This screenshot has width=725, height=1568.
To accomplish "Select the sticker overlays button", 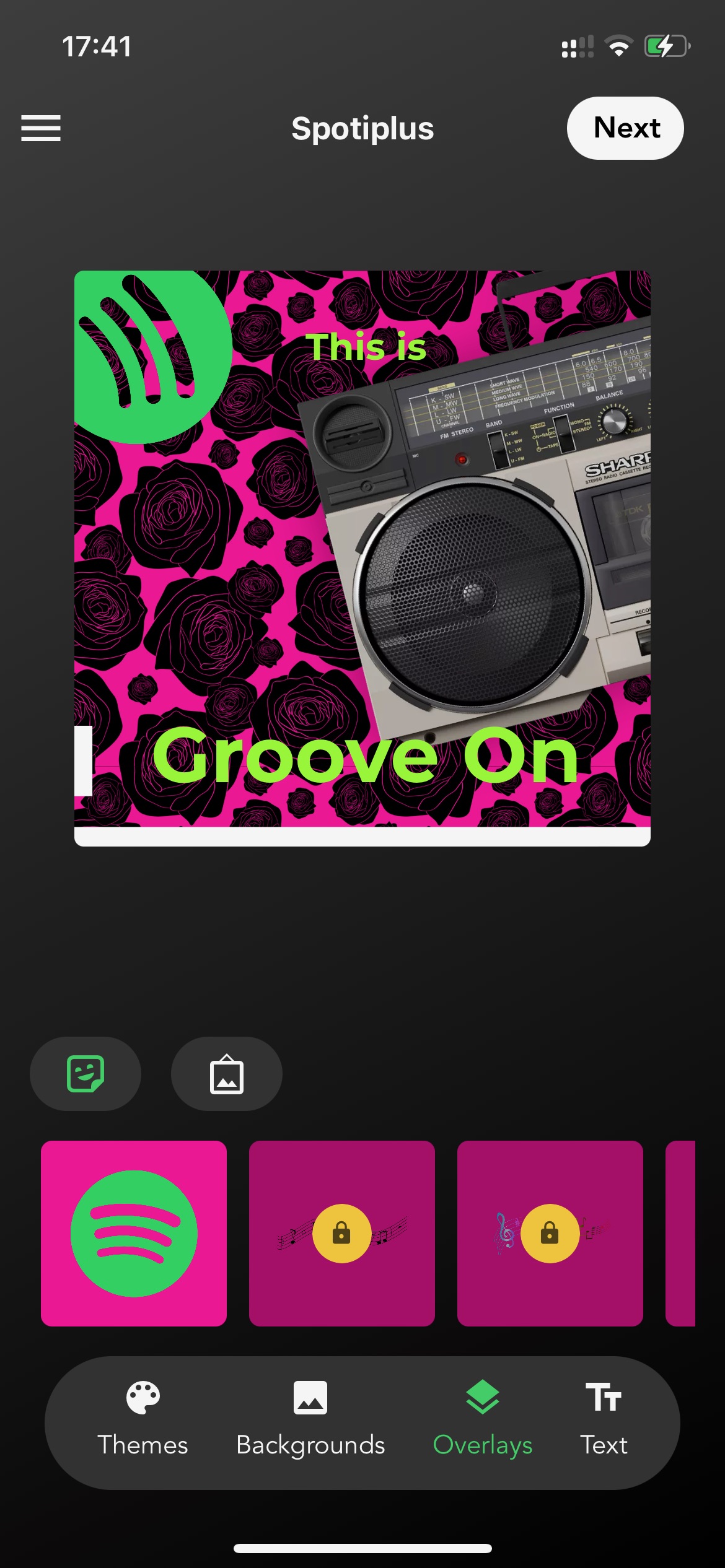I will (x=86, y=1074).
